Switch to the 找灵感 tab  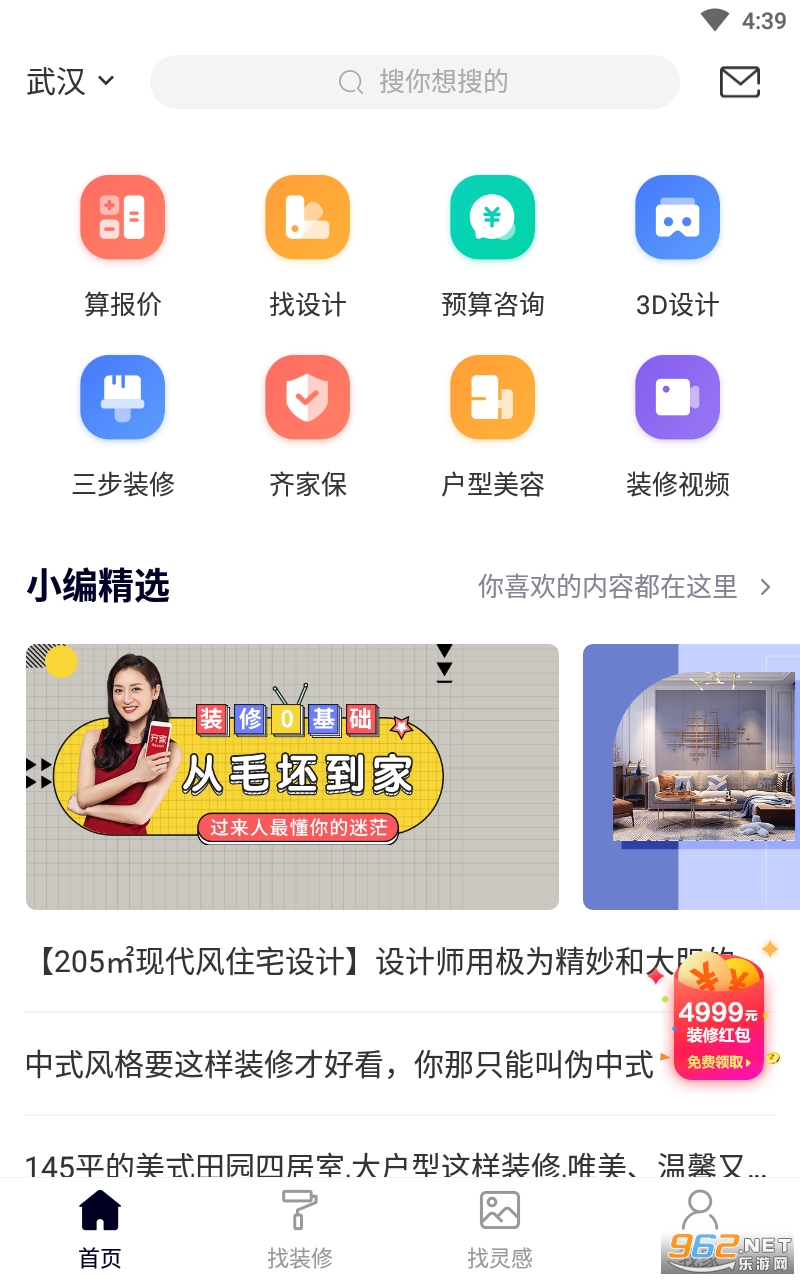(499, 1228)
